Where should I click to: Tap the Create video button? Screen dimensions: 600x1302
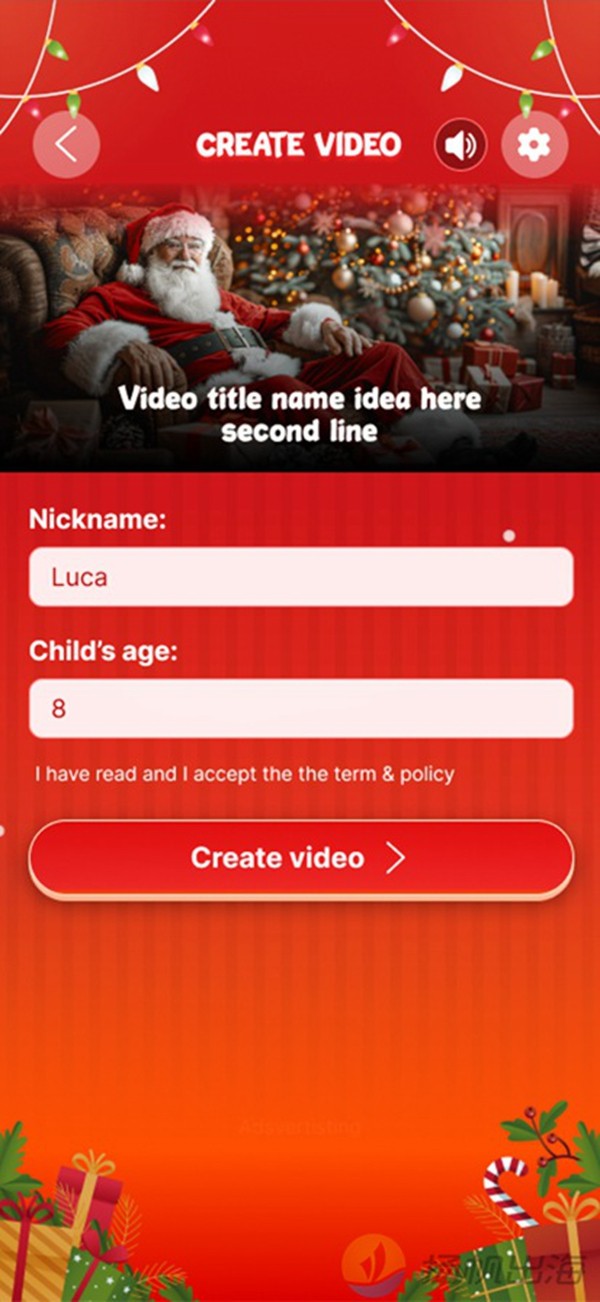click(x=300, y=858)
